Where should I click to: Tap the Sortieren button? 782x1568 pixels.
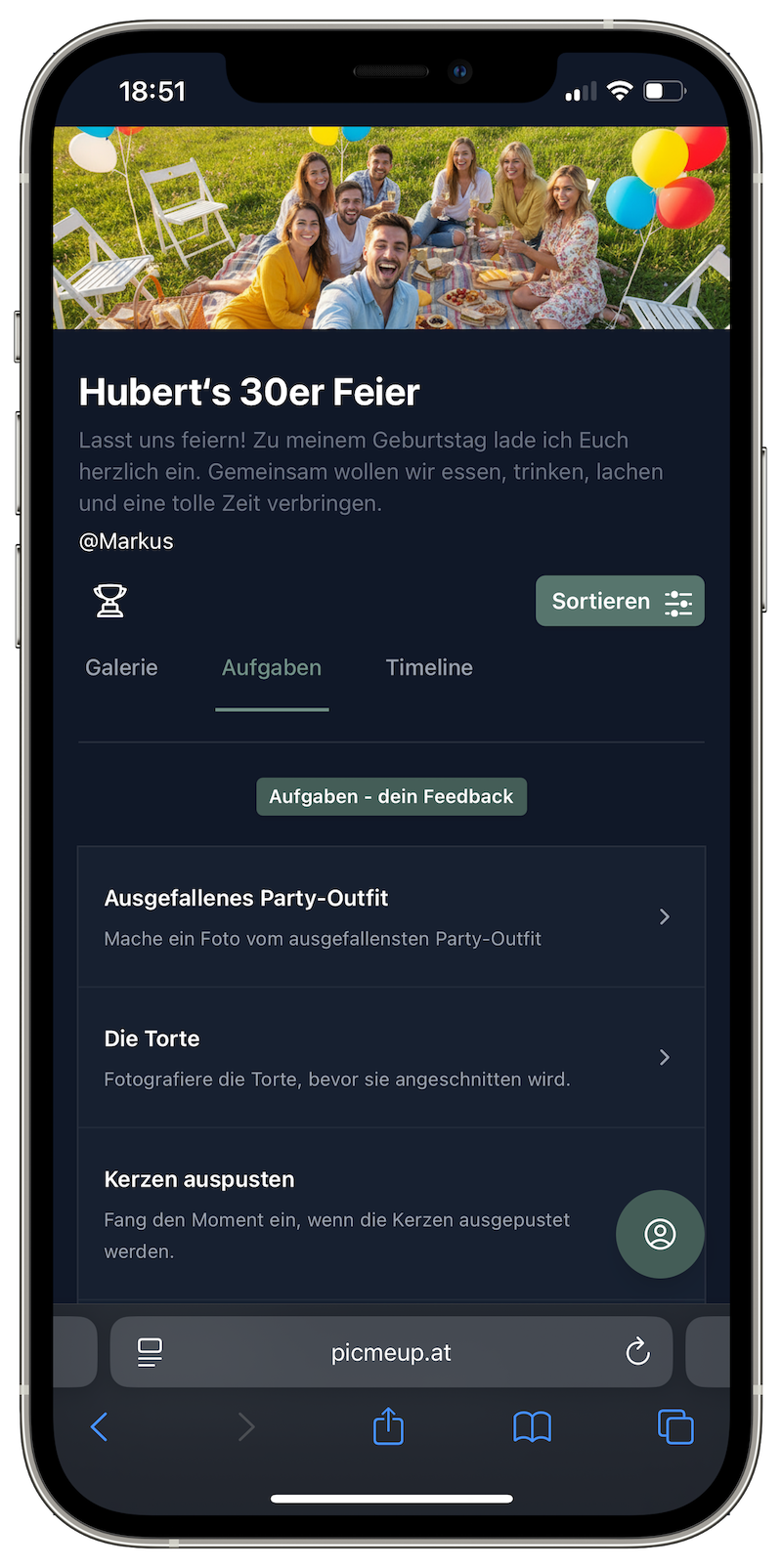tap(620, 601)
